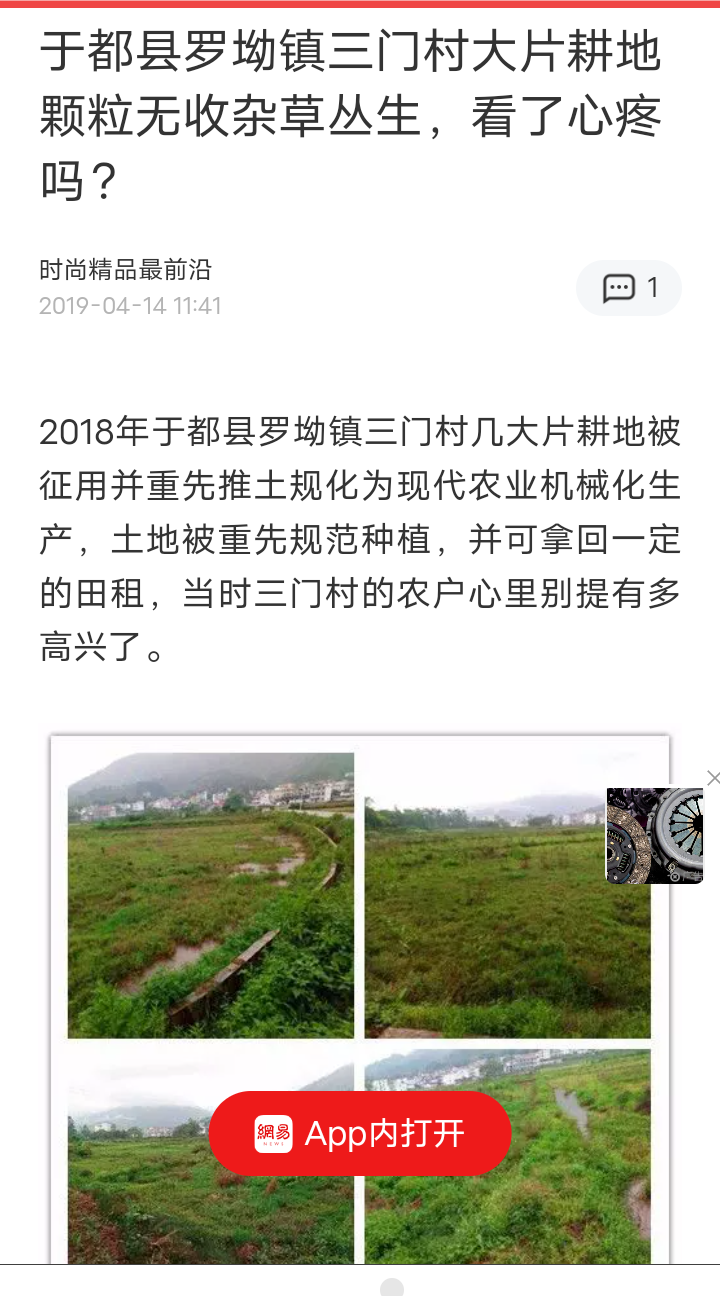Open the comments button showing 1
Viewport: 720px width, 1296px height.
(x=629, y=288)
